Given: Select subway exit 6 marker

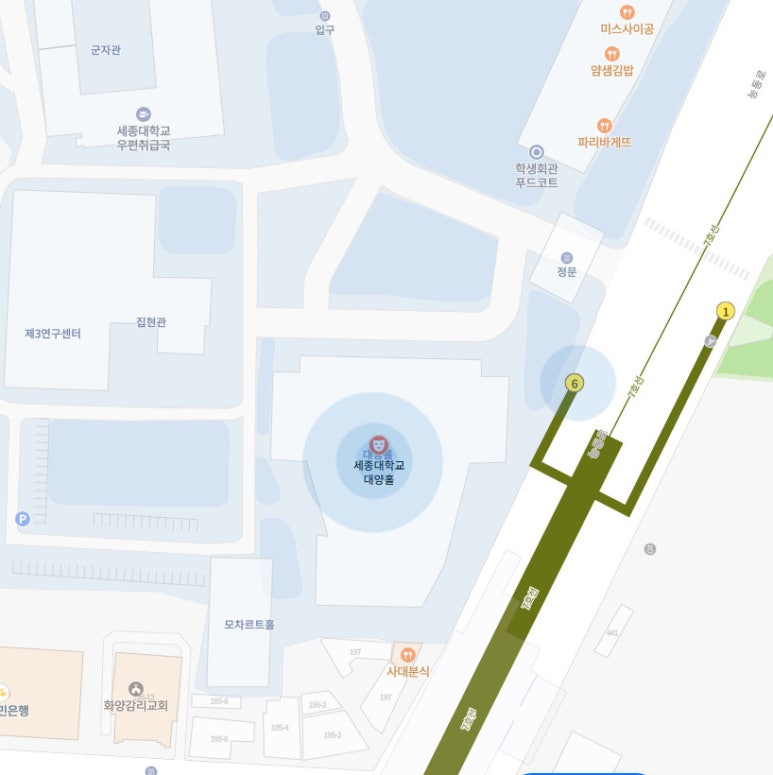Looking at the screenshot, I should (574, 383).
